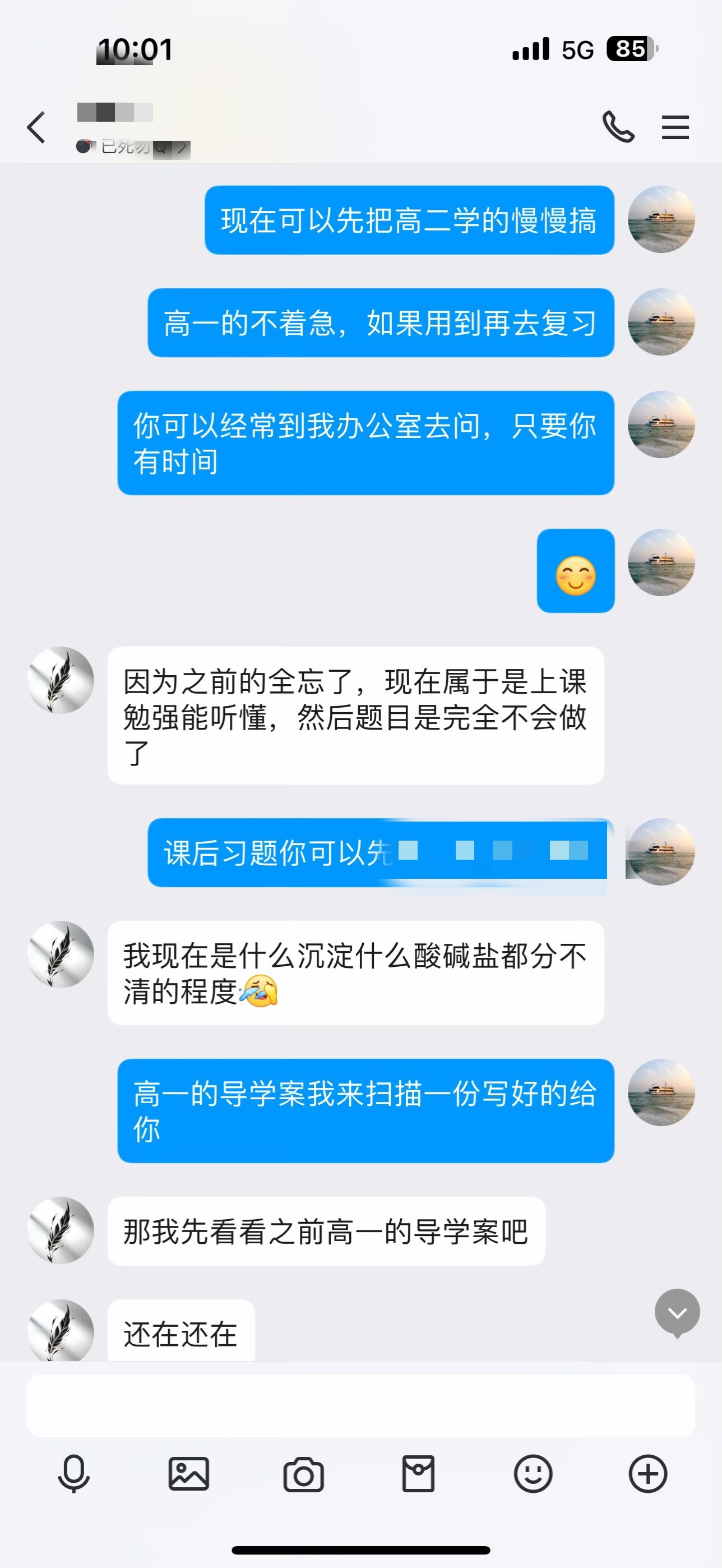Open the red packet option
This screenshot has width=722, height=1568.
[419, 1474]
